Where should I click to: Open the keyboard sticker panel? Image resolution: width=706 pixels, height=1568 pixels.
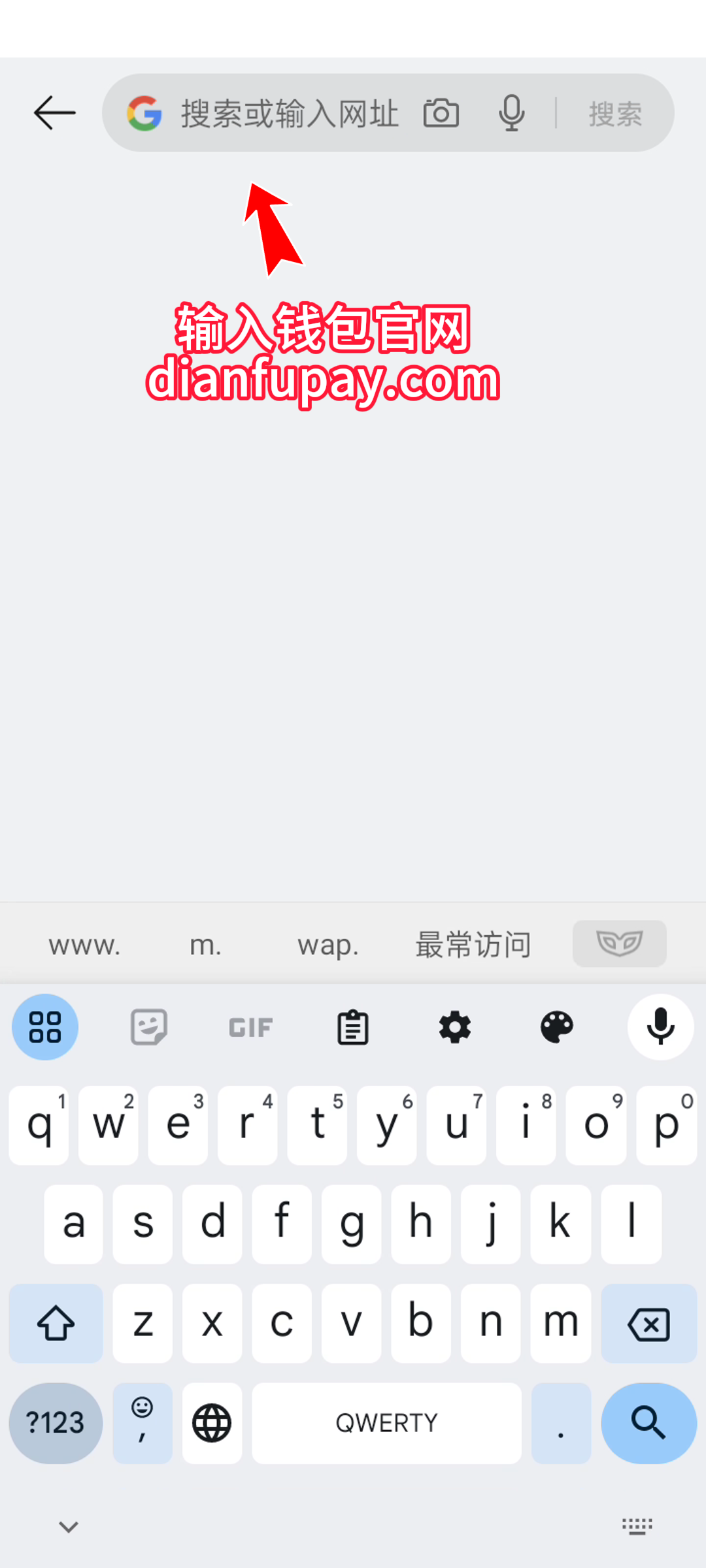[149, 1027]
